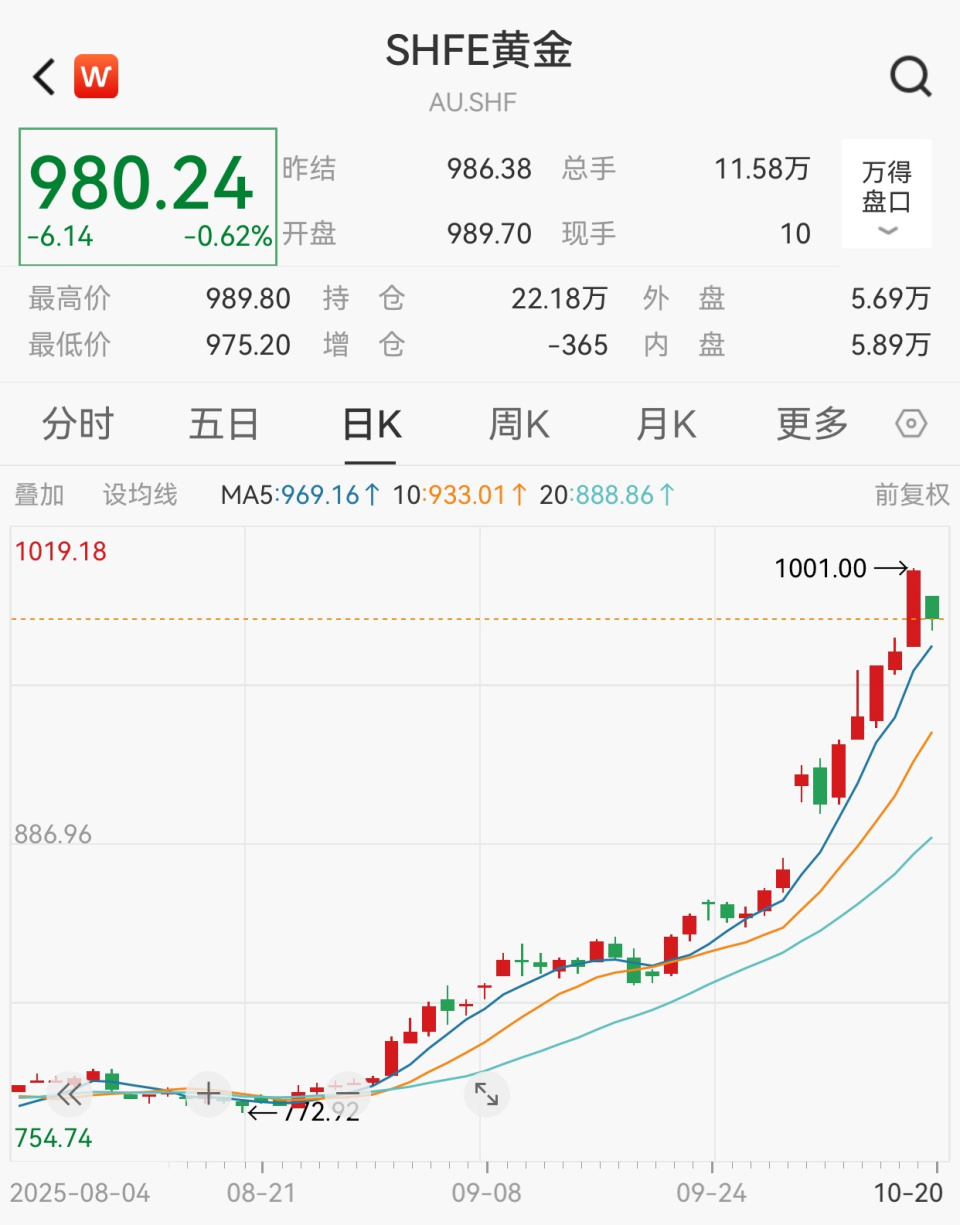Viewport: 960px width, 1225px height.
Task: Tap the back arrow to exit quote page
Action: (42, 75)
